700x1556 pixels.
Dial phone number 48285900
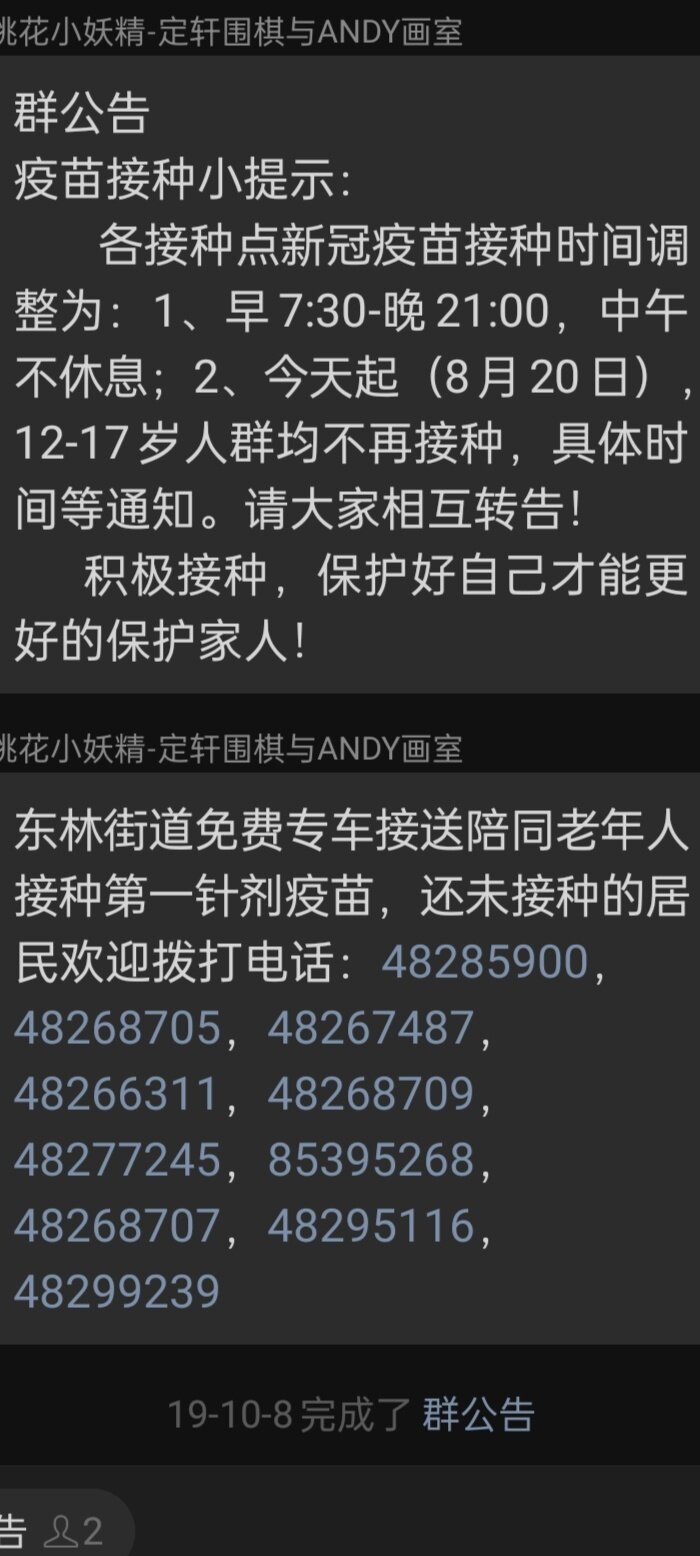(484, 962)
